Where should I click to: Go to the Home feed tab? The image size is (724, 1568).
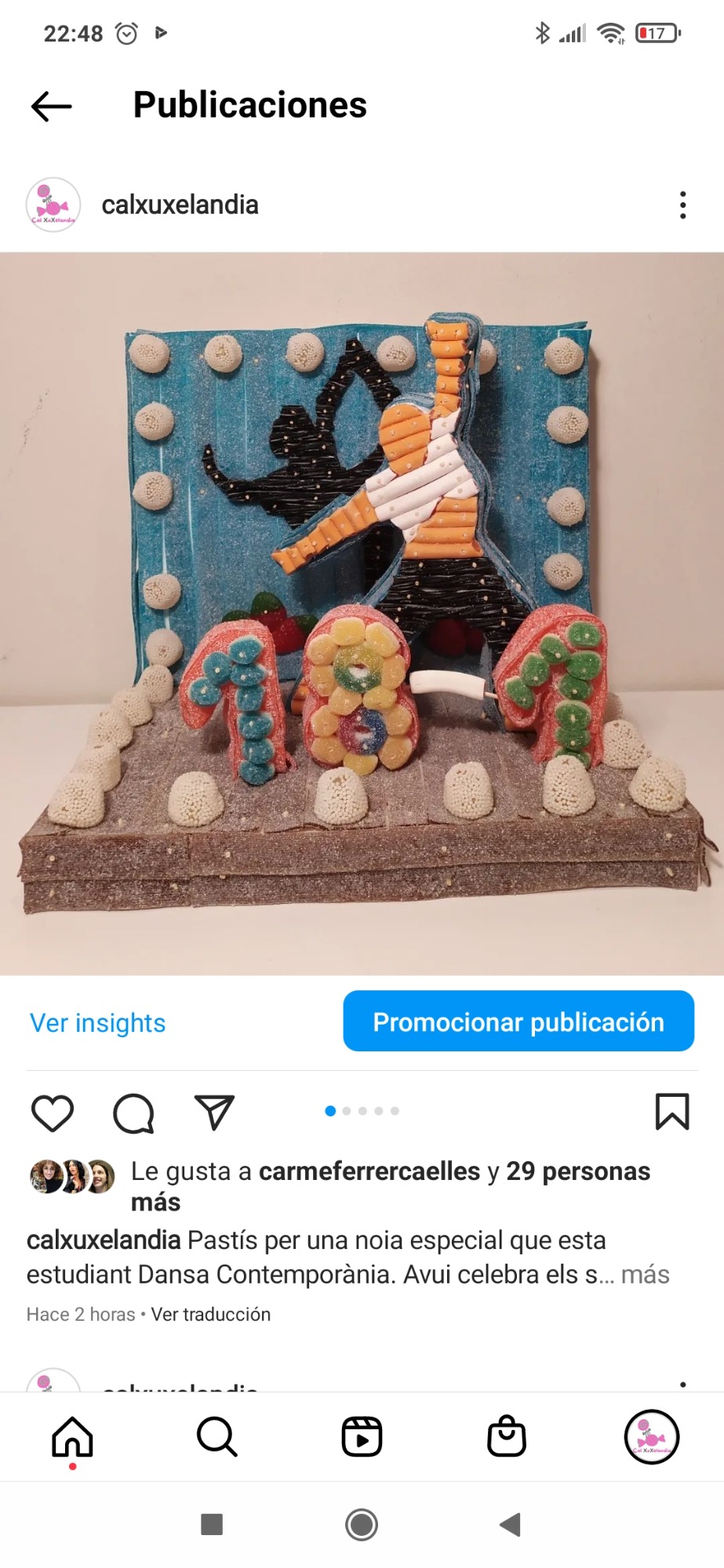tap(72, 1436)
